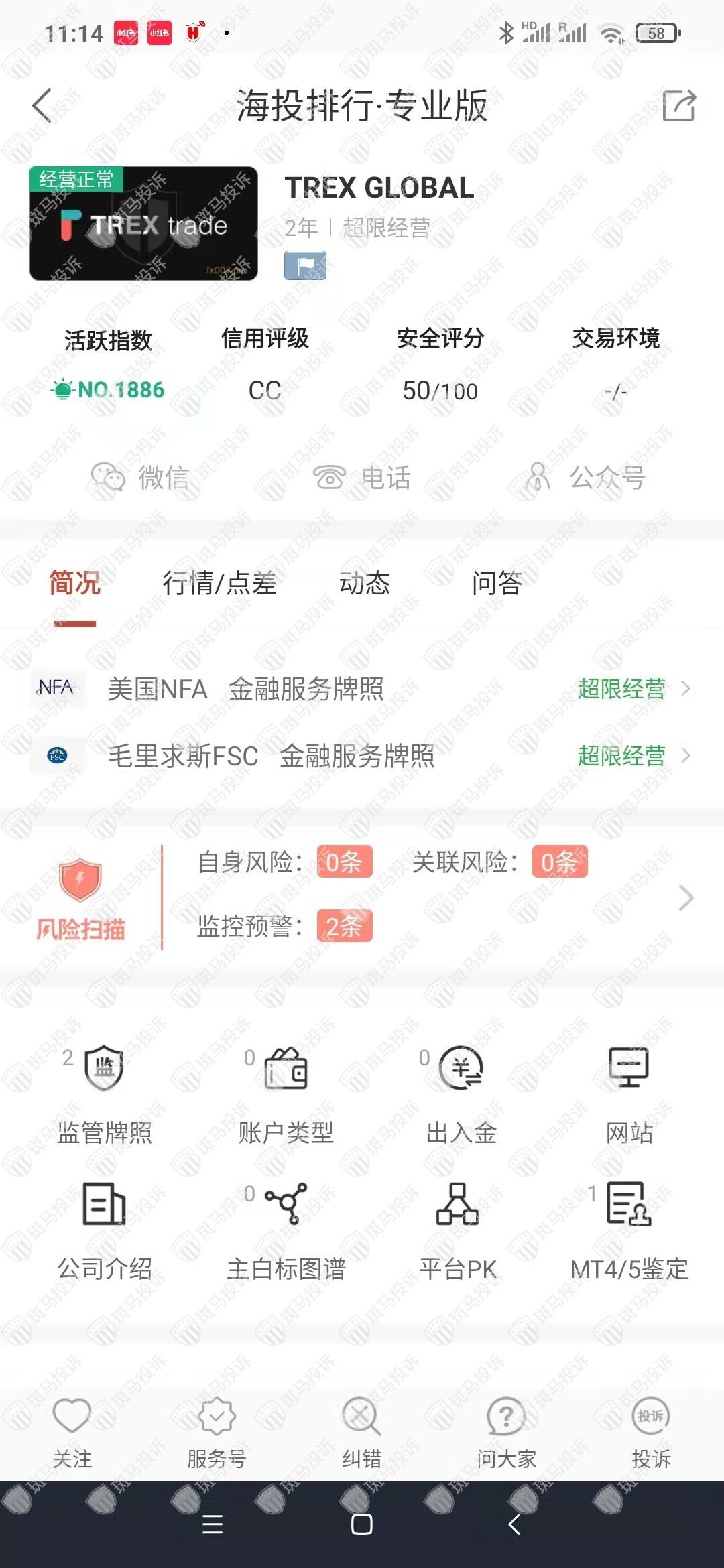724x1568 pixels.
Task: Switch to the 行情/点差 tab
Action: 219,583
